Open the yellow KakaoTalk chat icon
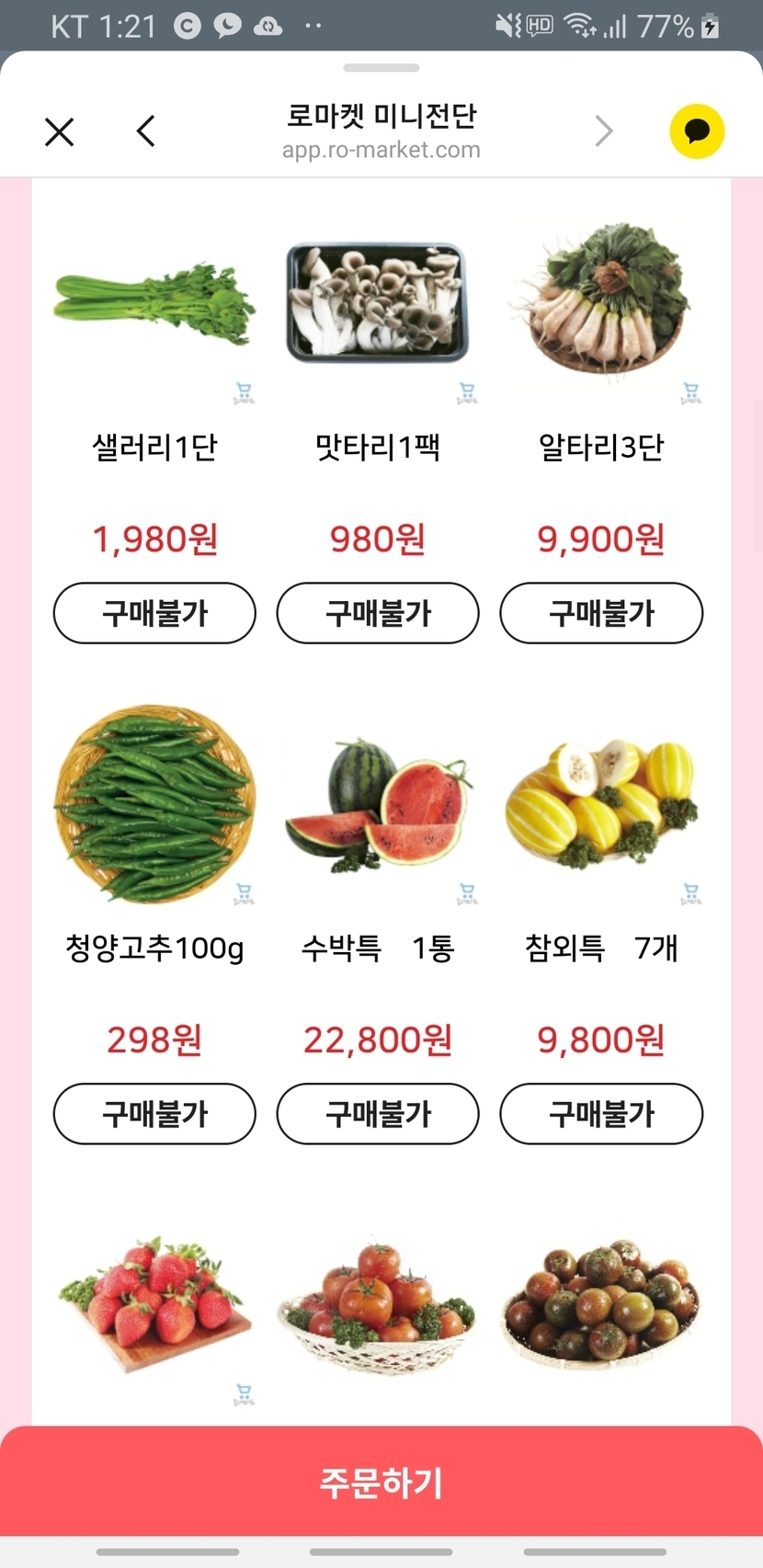Viewport: 763px width, 1568px height. pos(696,131)
